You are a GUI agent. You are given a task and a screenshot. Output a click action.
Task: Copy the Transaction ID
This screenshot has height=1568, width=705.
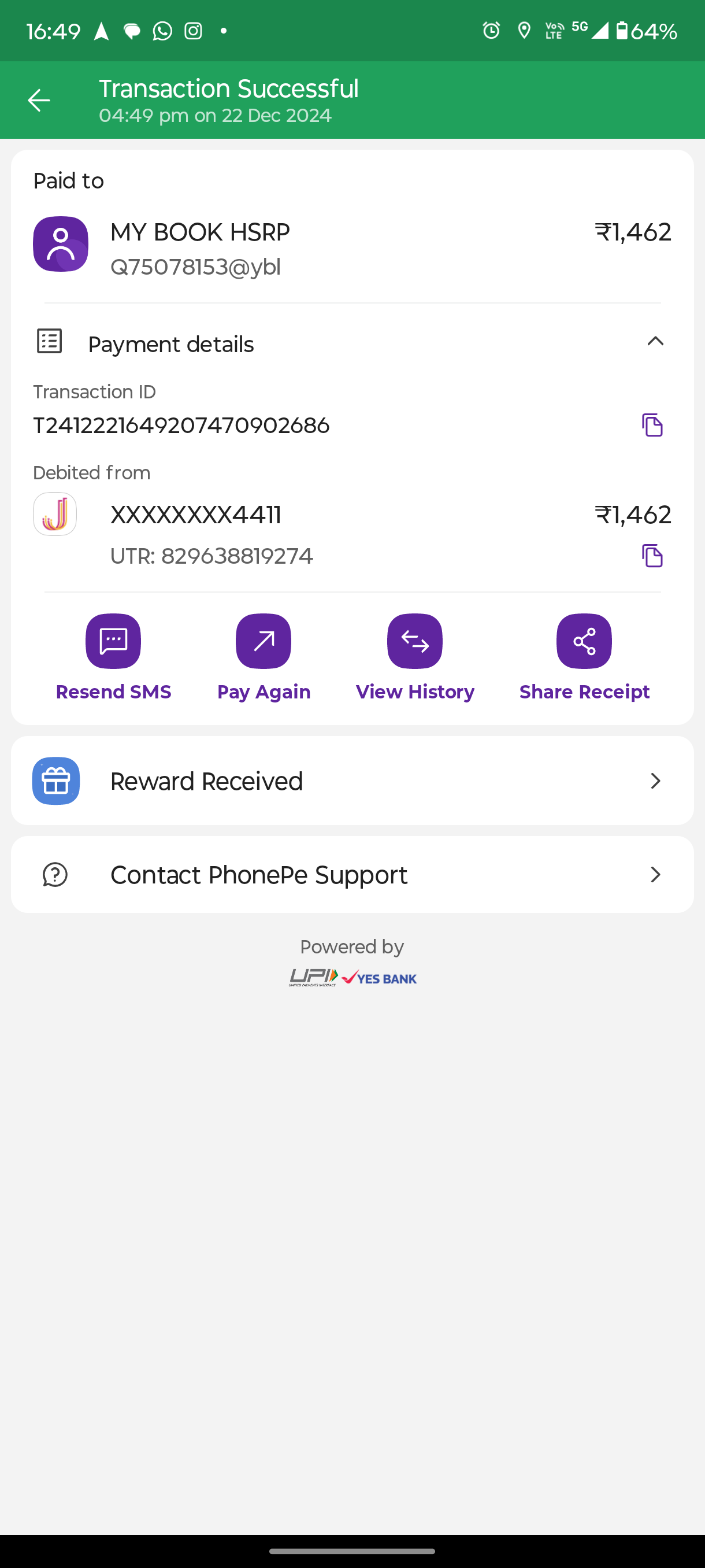point(652,425)
